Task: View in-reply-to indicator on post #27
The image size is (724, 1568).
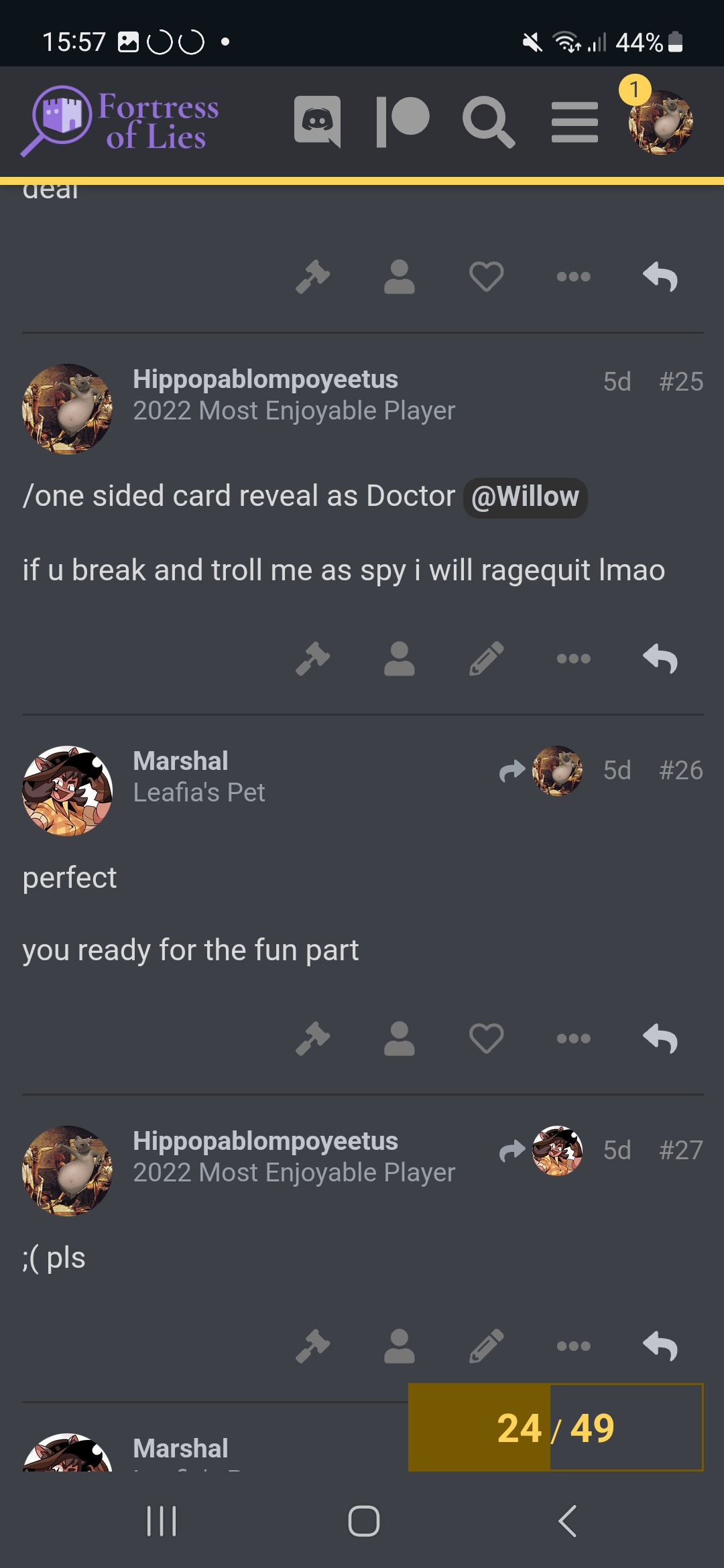Action: click(541, 1151)
